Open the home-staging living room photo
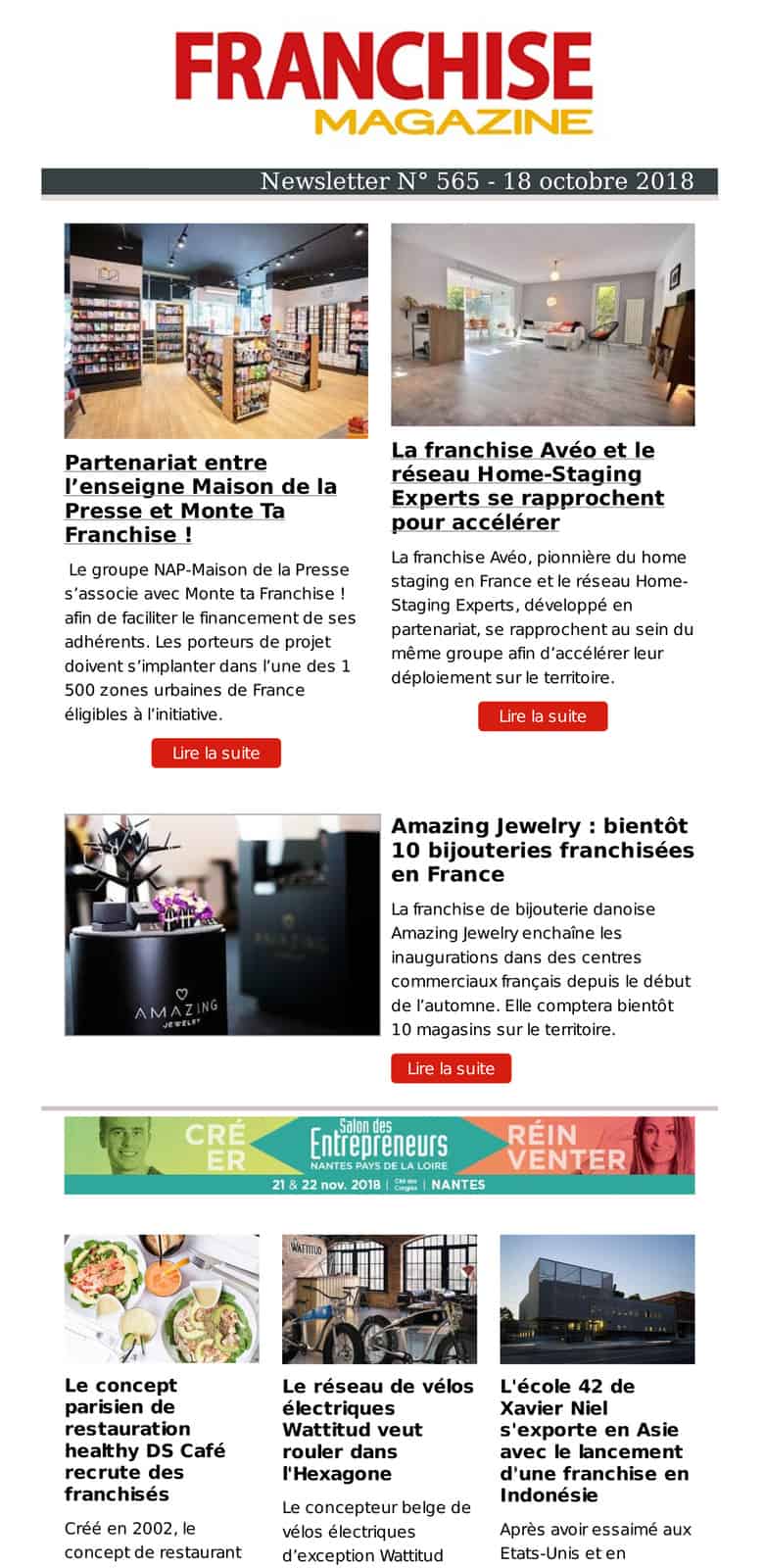This screenshot has width=764, height=1568. pos(543,324)
